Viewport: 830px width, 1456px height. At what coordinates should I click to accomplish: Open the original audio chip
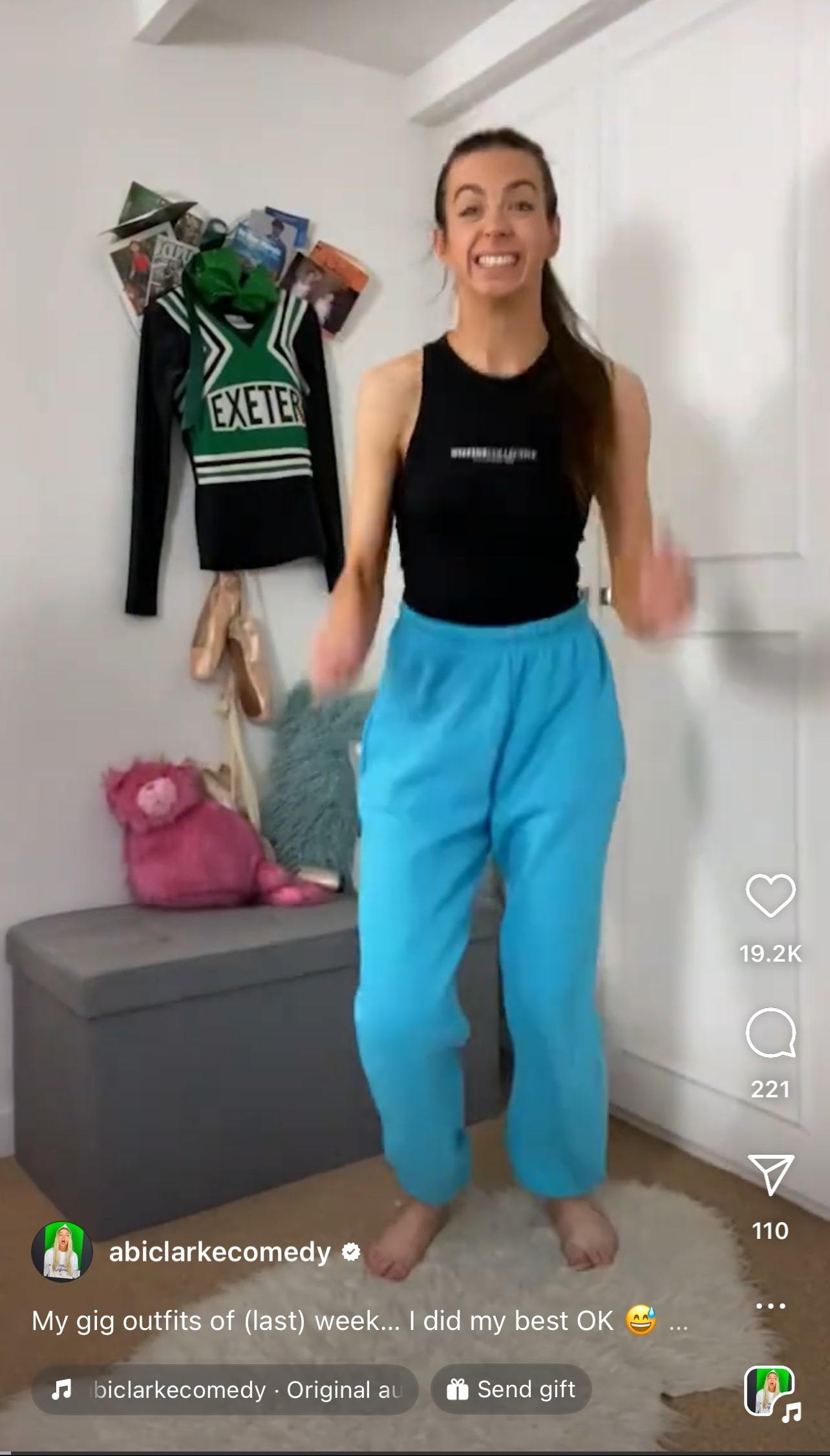pos(224,1389)
